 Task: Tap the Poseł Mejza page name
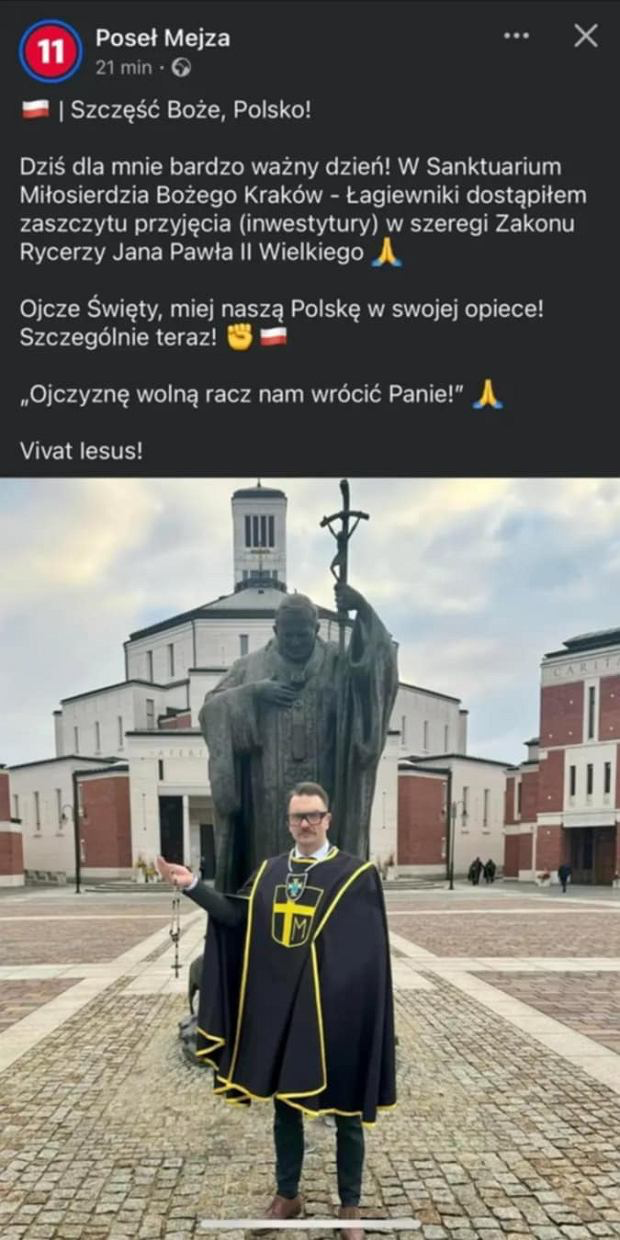pos(162,38)
